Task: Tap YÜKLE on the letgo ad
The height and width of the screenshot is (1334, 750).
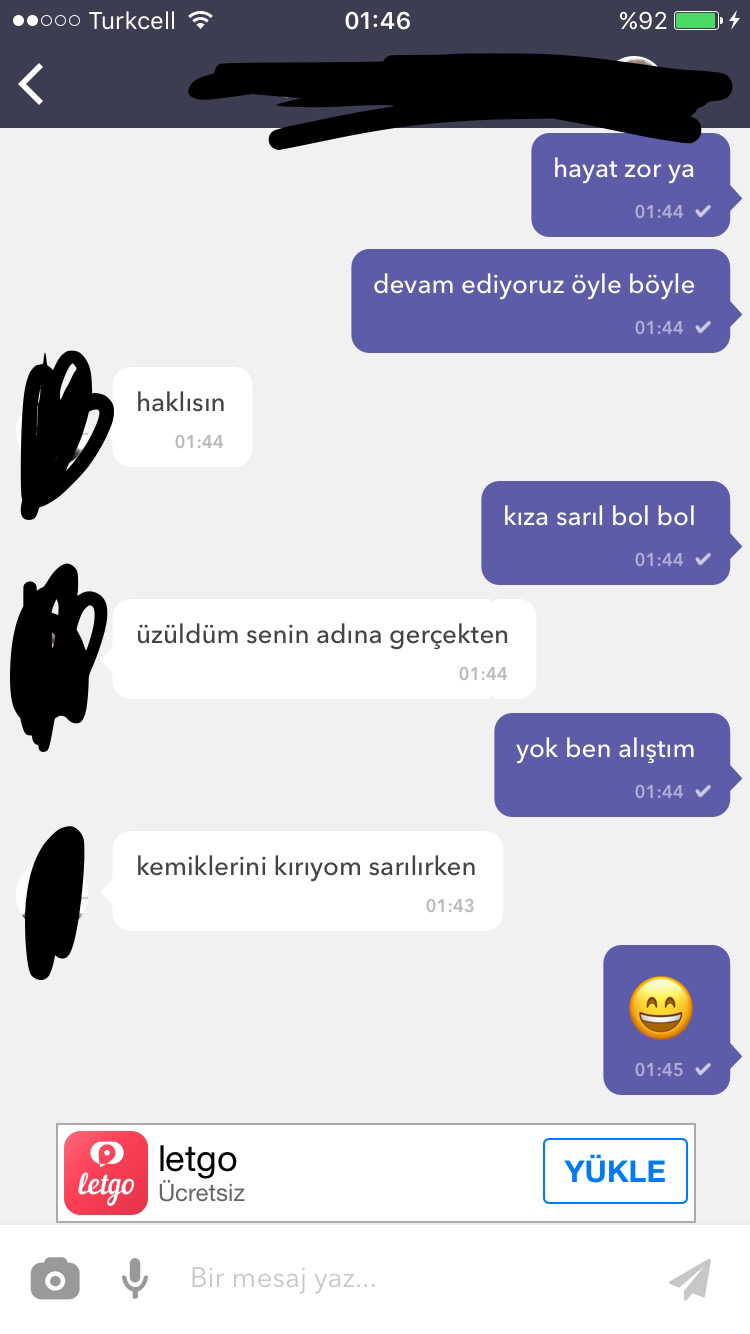Action: coord(615,1171)
